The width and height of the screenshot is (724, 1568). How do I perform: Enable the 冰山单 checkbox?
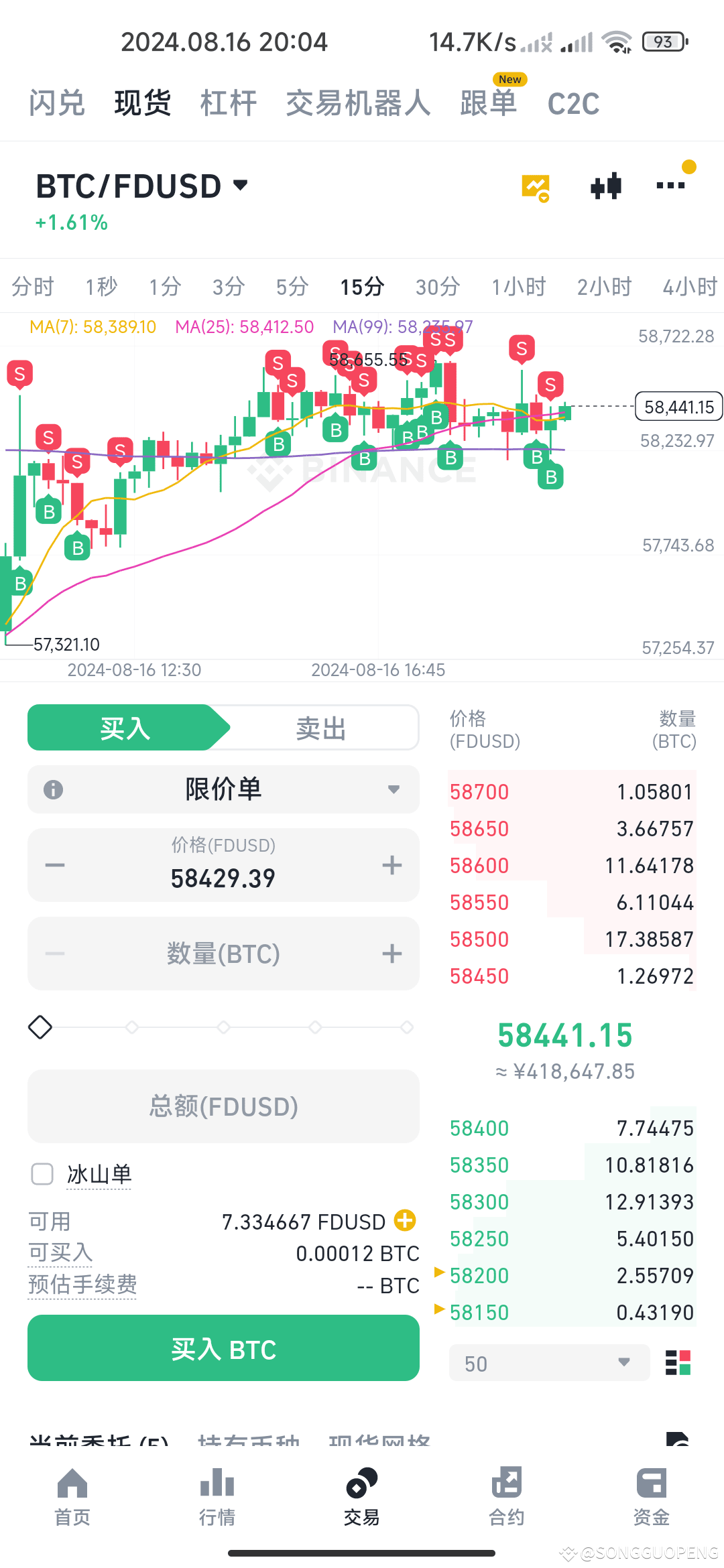(43, 1174)
